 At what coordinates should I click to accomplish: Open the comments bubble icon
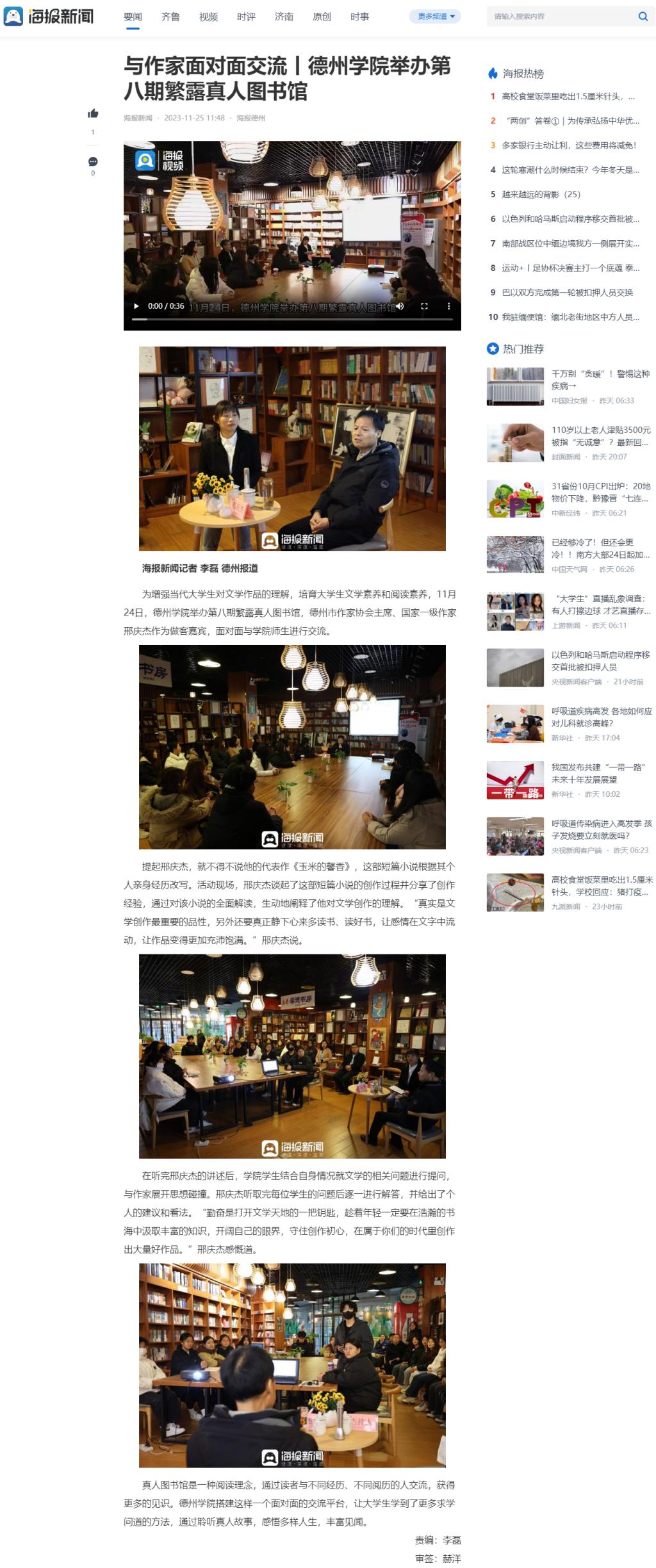tap(93, 161)
